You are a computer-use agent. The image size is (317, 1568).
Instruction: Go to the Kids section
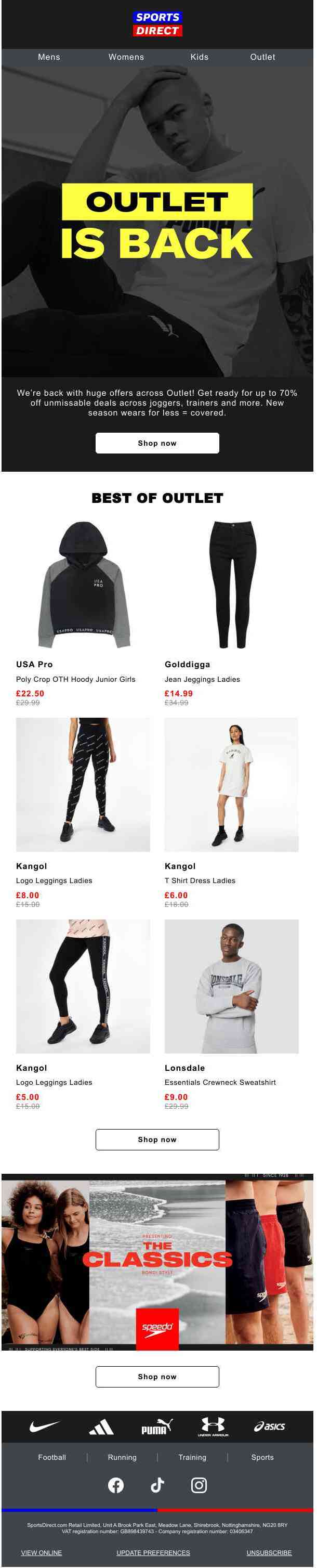200,57
